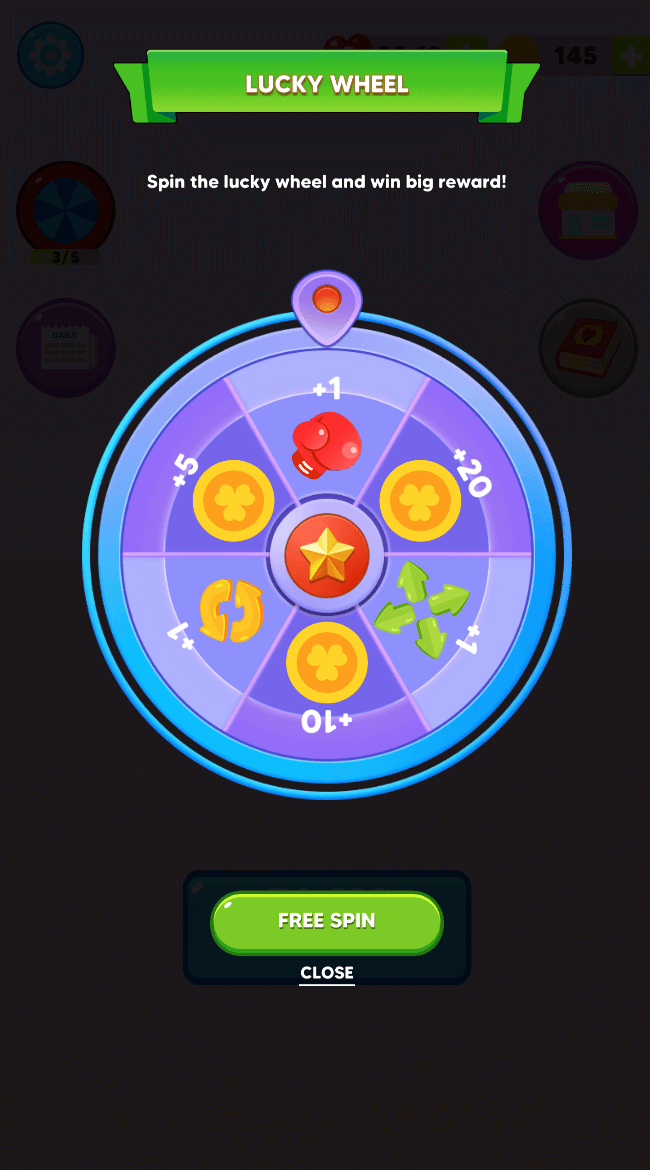Close the Lucky Wheel dialog
650x1170 pixels.
coord(327,973)
